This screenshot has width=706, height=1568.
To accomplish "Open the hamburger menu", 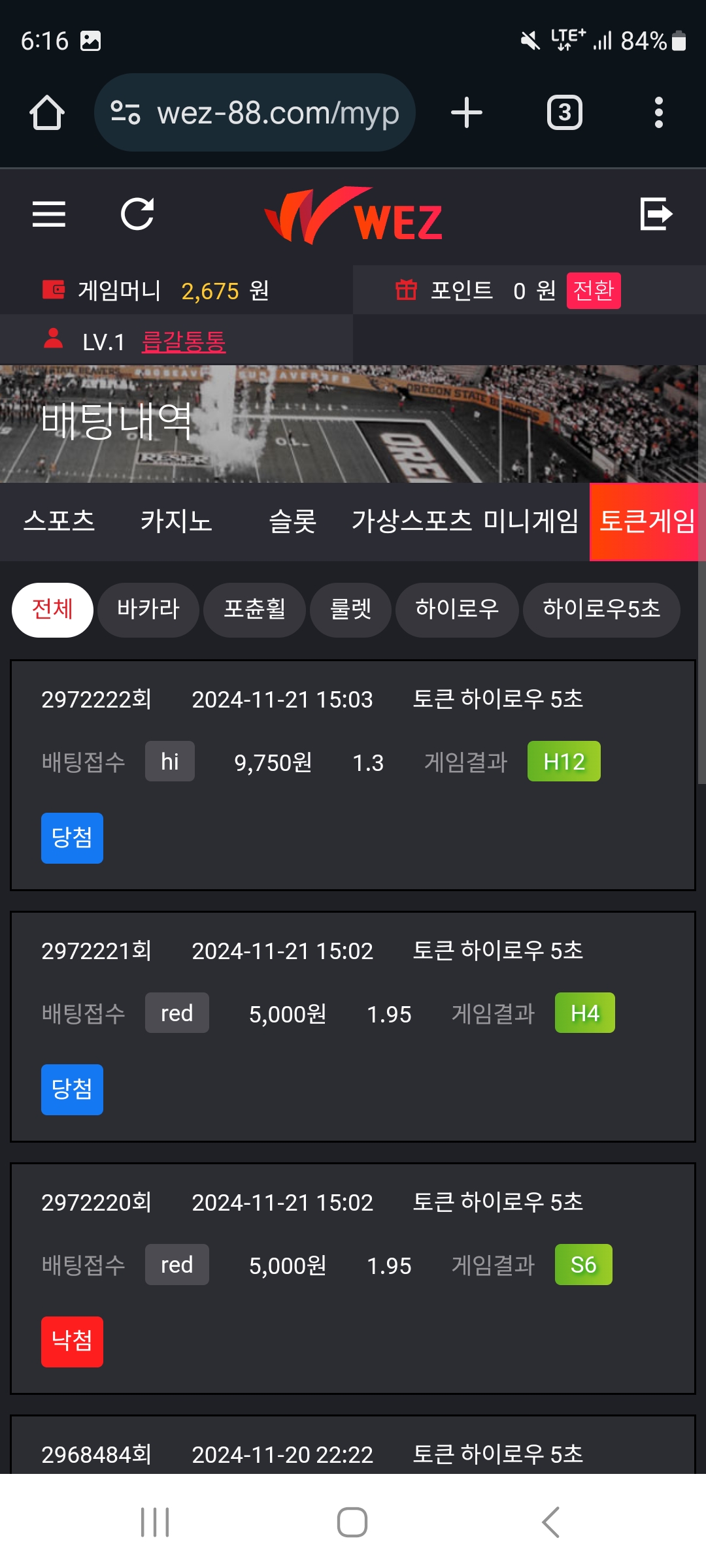I will tap(49, 214).
